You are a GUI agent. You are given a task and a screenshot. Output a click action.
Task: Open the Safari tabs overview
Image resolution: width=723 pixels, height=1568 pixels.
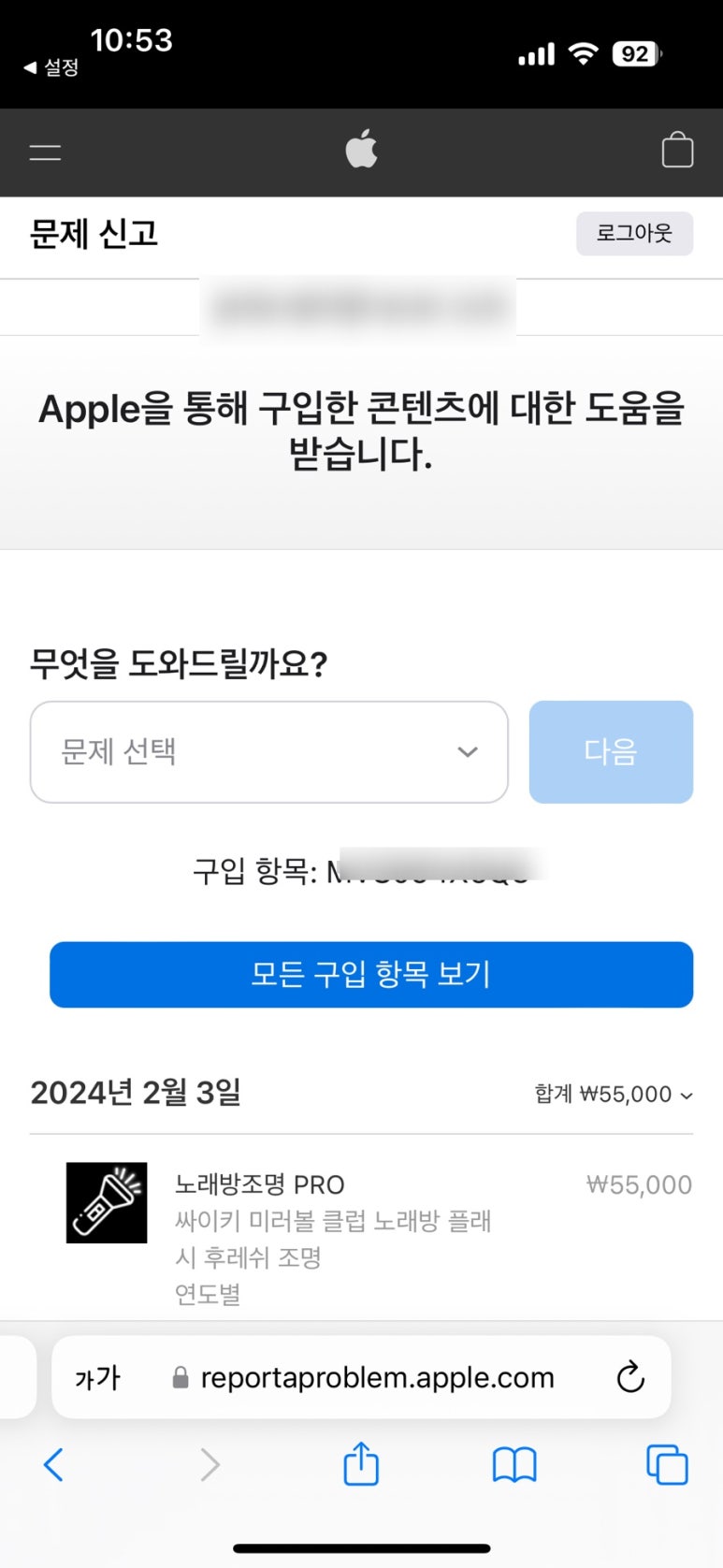667,1464
